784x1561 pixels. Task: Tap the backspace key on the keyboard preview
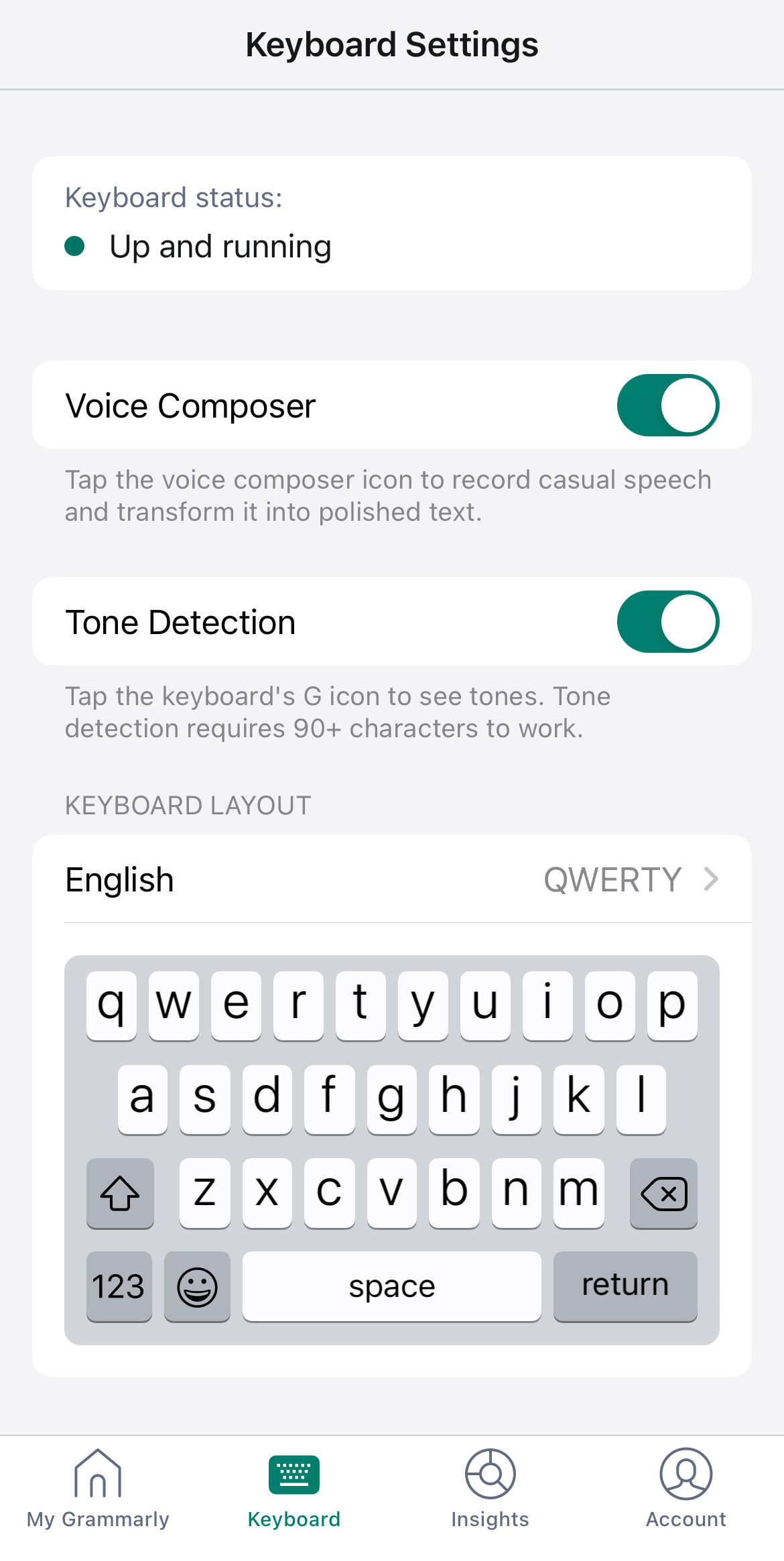[663, 1194]
